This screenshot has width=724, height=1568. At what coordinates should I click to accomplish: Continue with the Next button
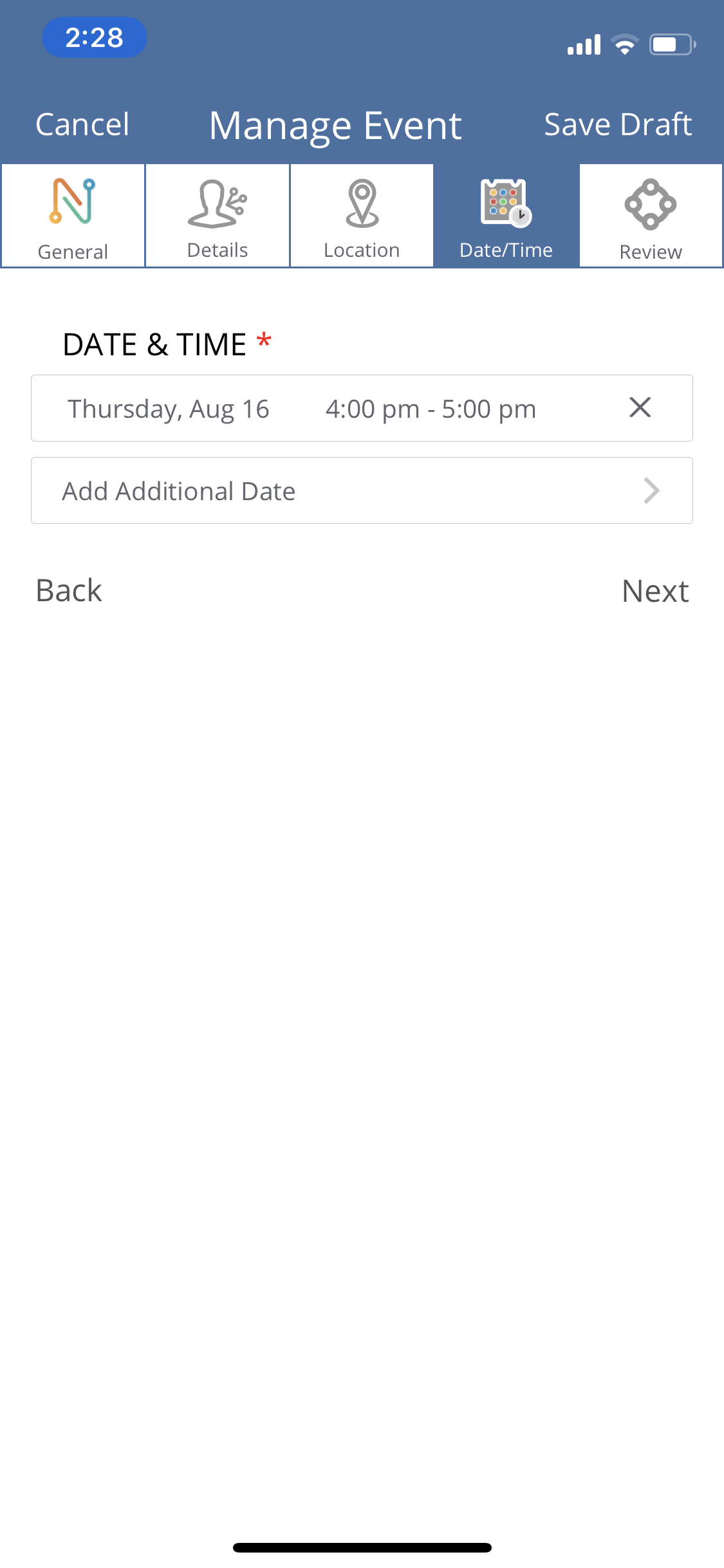click(x=654, y=590)
